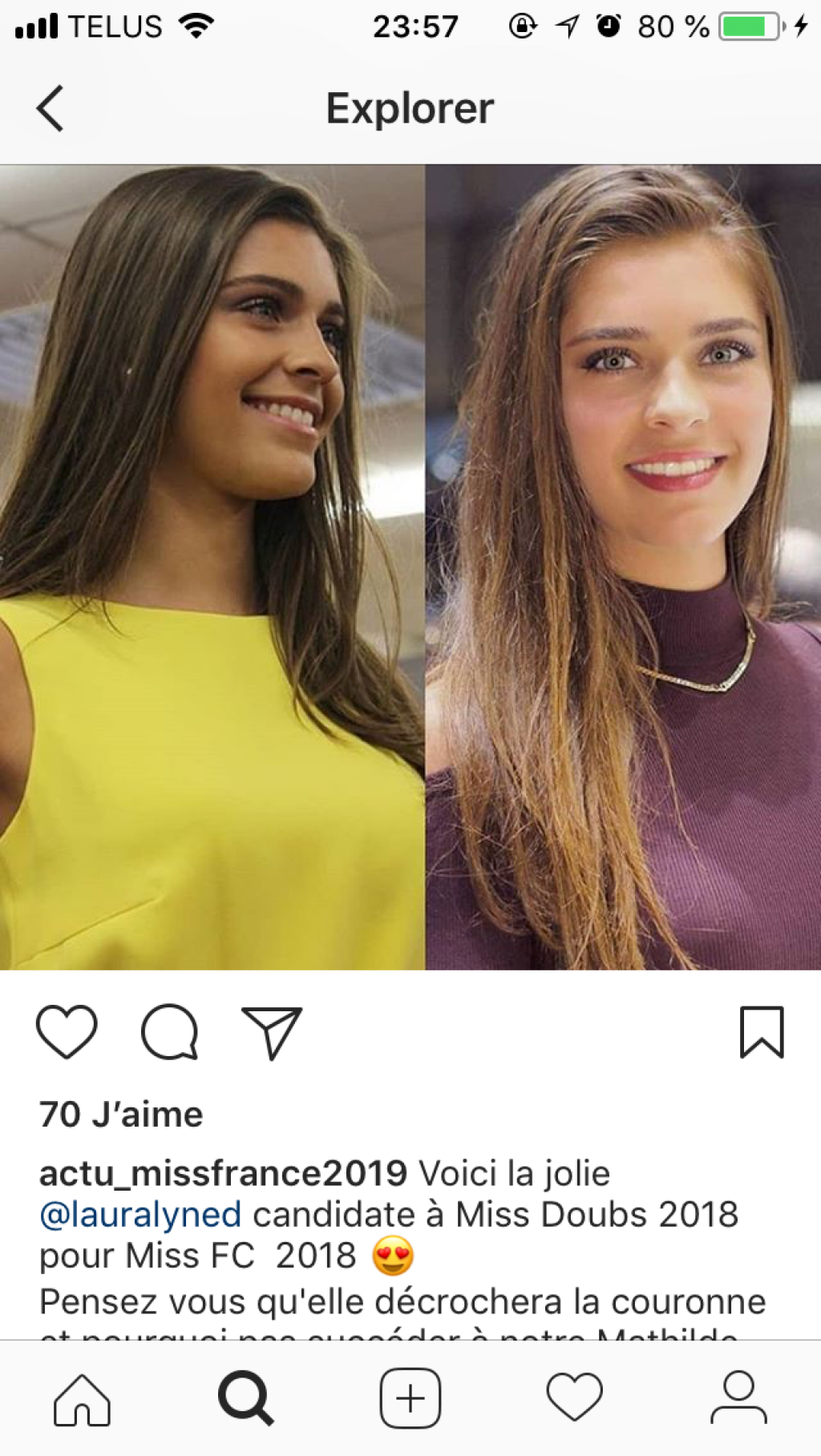Open the @lauralyned mention
This screenshot has height=1456, width=821.
pos(140,1215)
